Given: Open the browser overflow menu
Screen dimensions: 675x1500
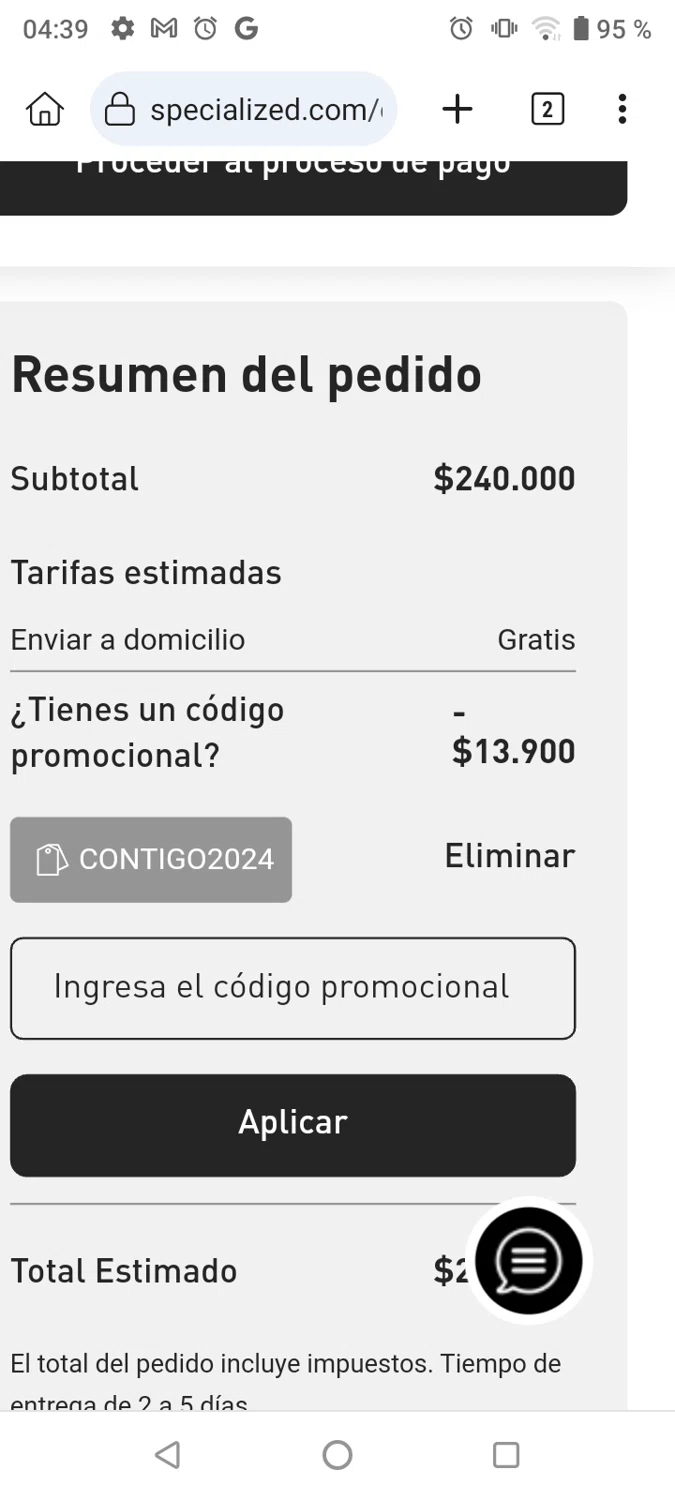Looking at the screenshot, I should 622,109.
